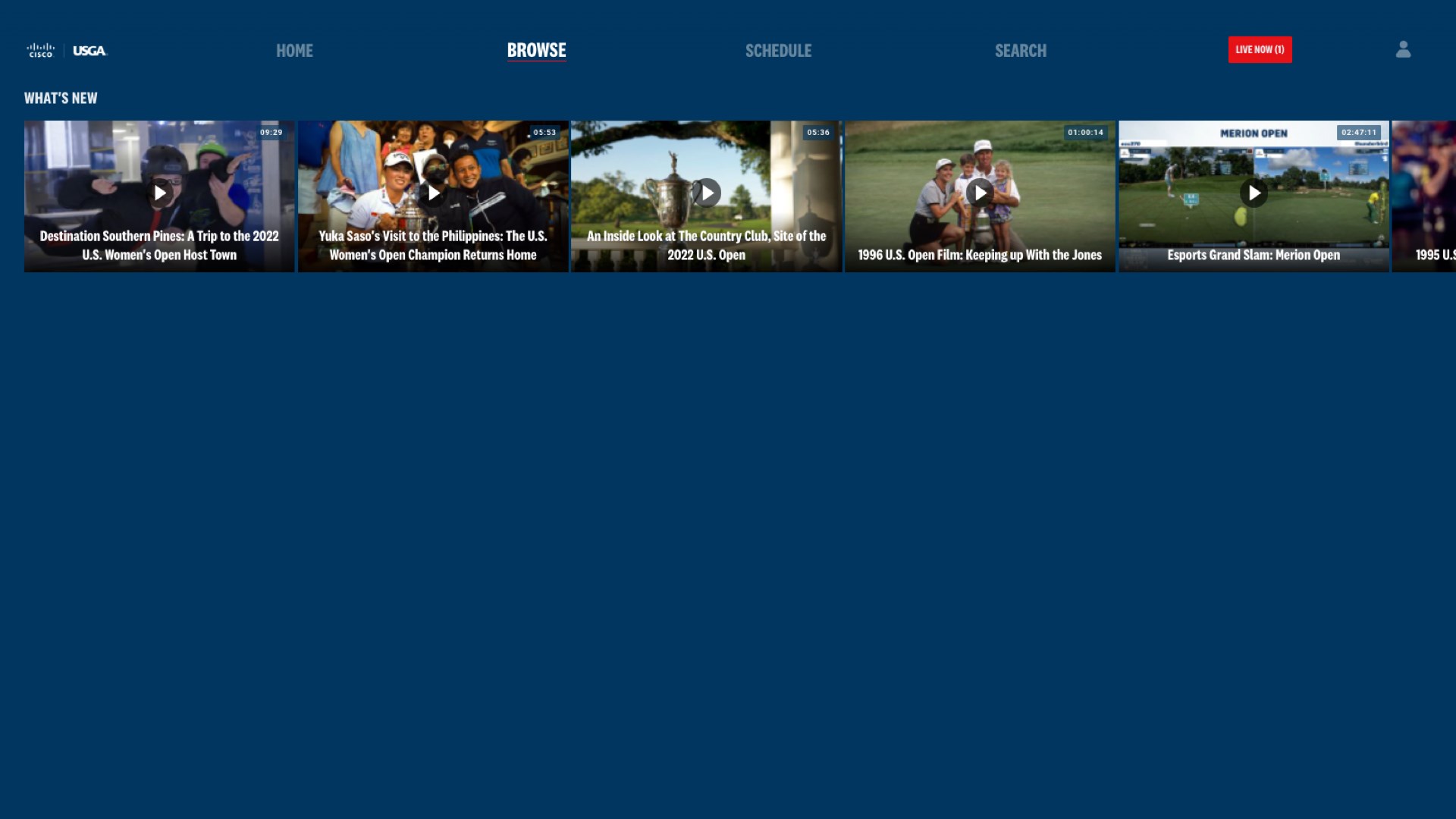The height and width of the screenshot is (819, 1456).
Task: Open the user profile icon
Action: click(x=1403, y=50)
